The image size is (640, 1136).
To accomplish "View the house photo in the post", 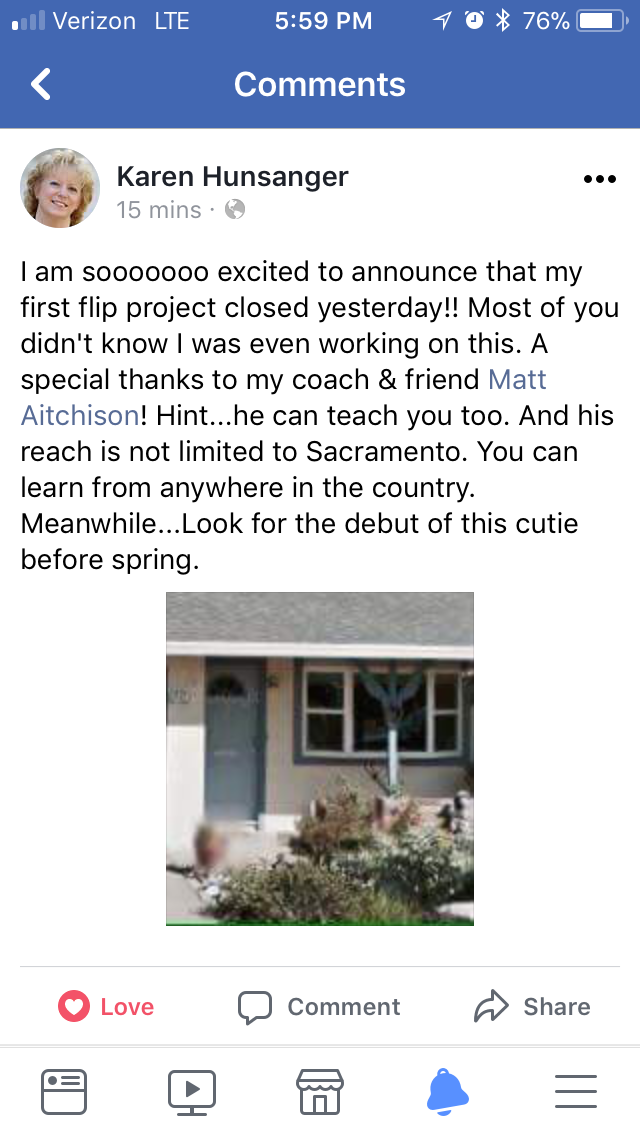I will (x=320, y=759).
